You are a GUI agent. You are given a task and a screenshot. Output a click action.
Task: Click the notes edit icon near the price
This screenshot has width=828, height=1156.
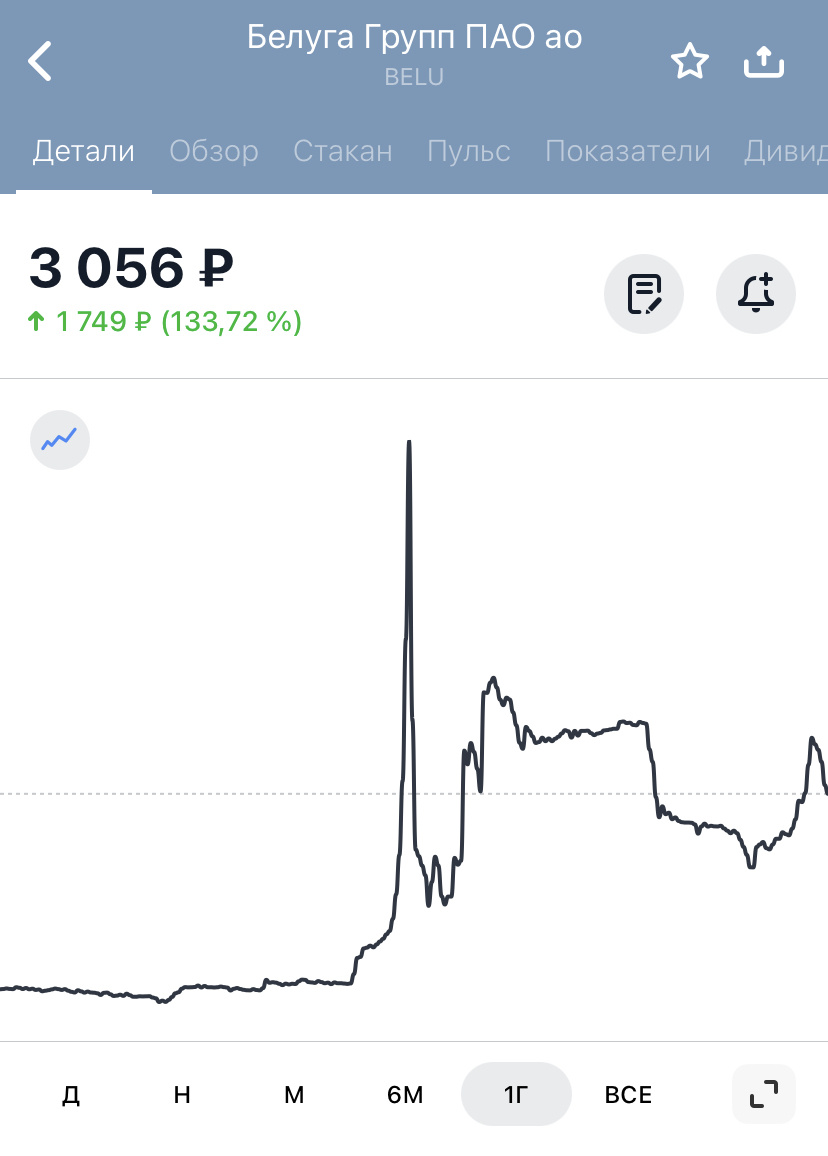tap(643, 293)
